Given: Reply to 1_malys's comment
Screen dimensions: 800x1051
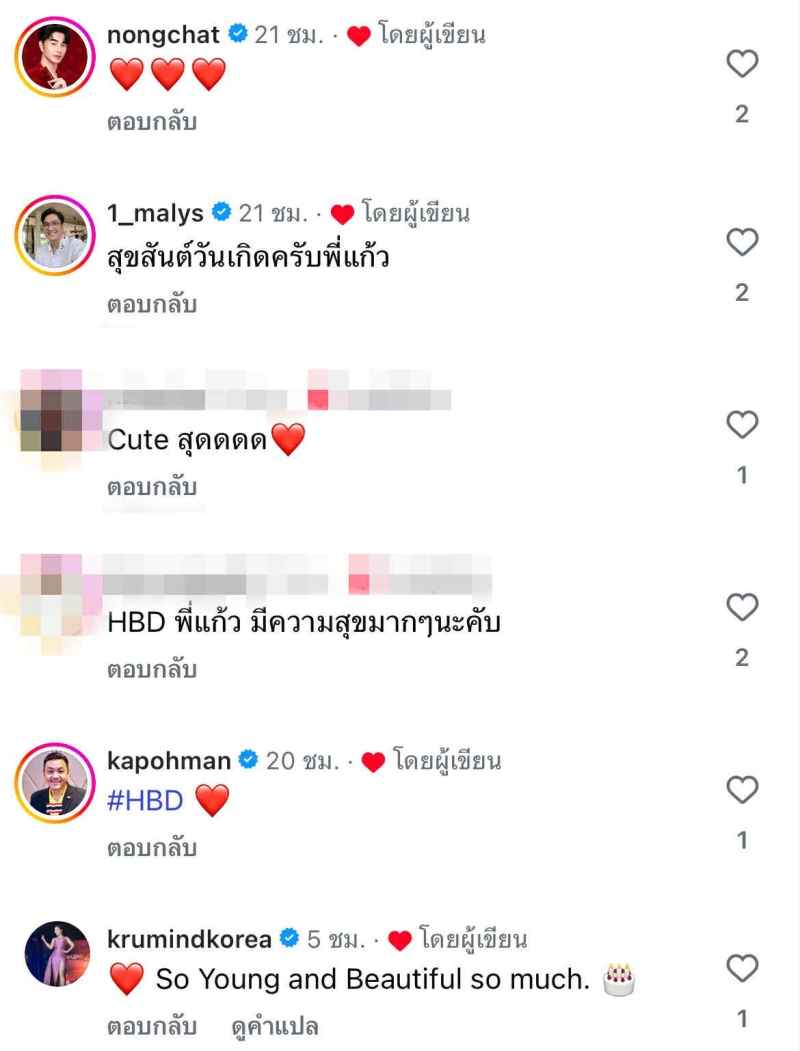Looking at the screenshot, I should click(152, 305).
